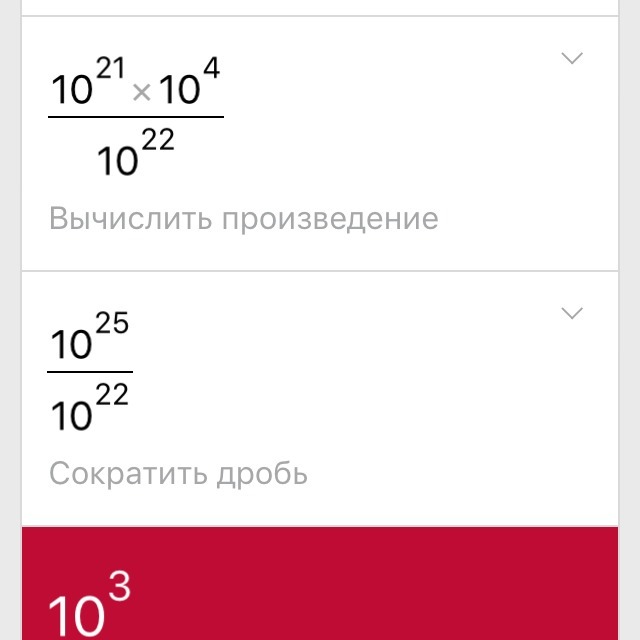The width and height of the screenshot is (640, 640).
Task: Expand the "Вычислить произведение" step chevron
Action: 571,59
